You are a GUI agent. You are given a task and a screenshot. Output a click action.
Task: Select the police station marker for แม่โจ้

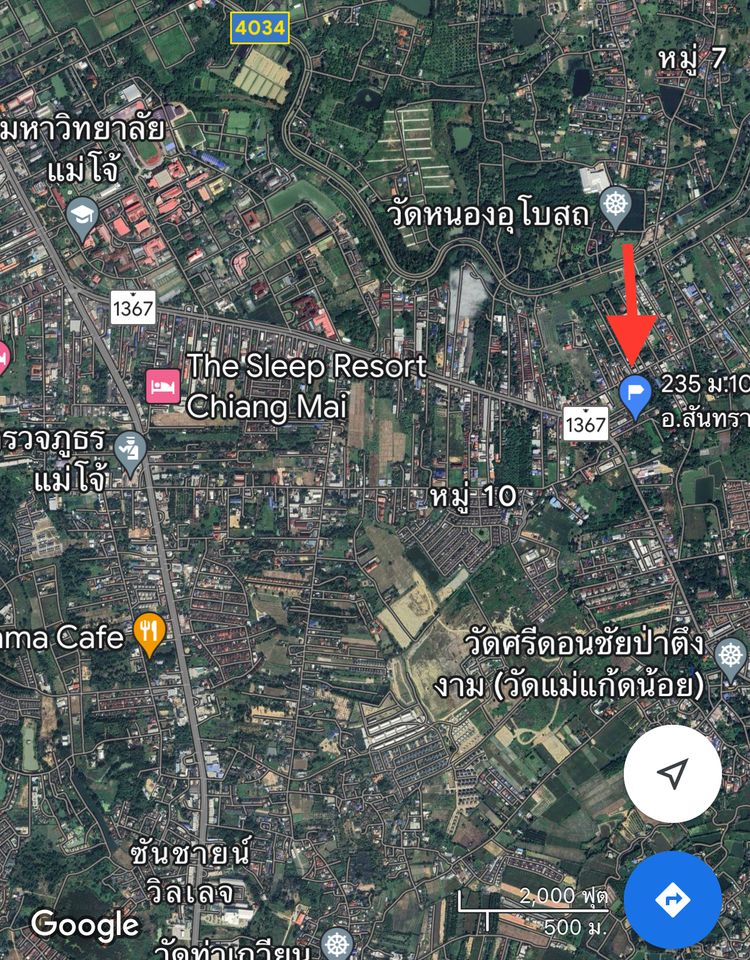pyautogui.click(x=130, y=450)
